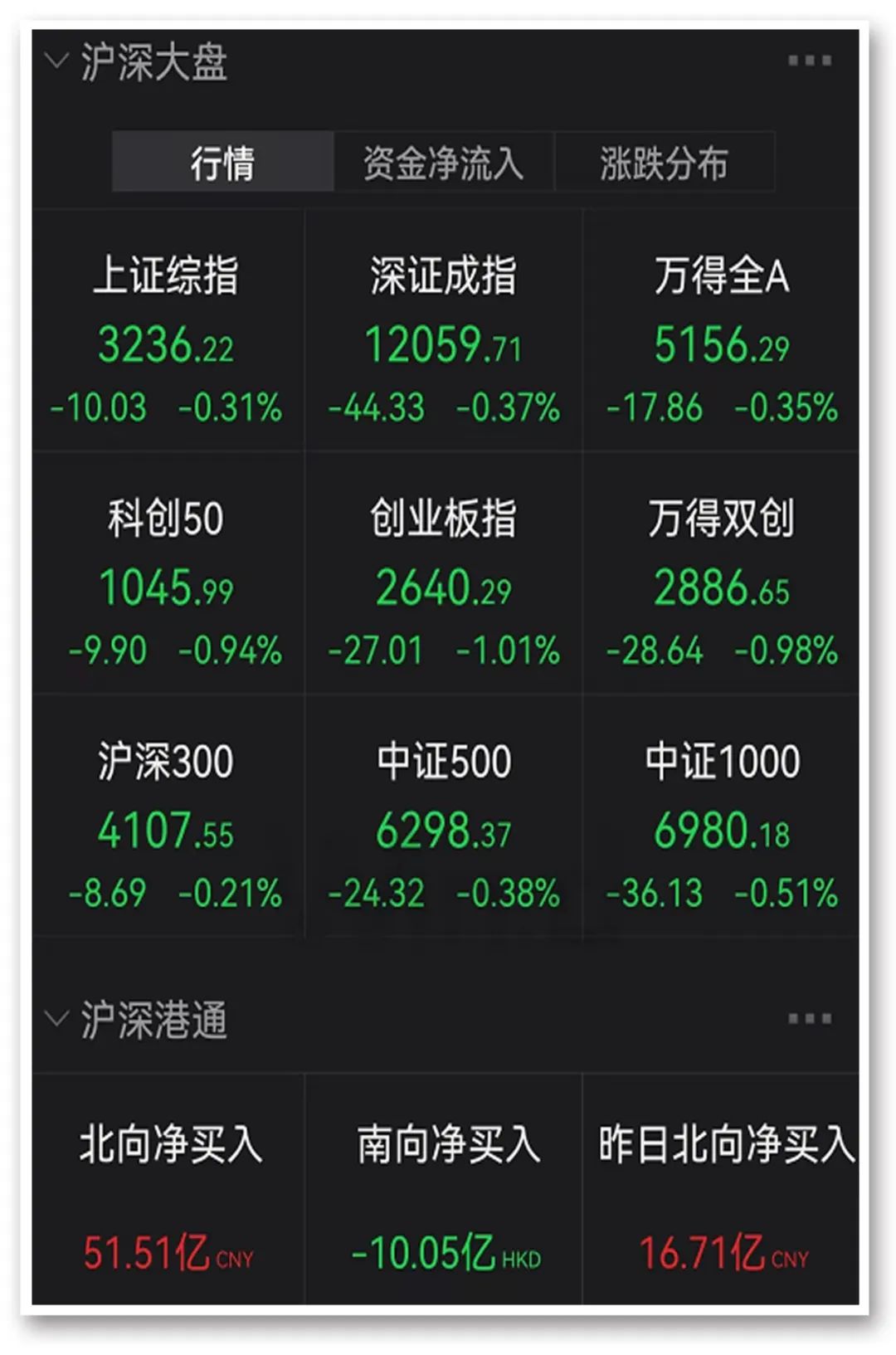Collapse the 沪深大盘 section chevron

(56, 61)
